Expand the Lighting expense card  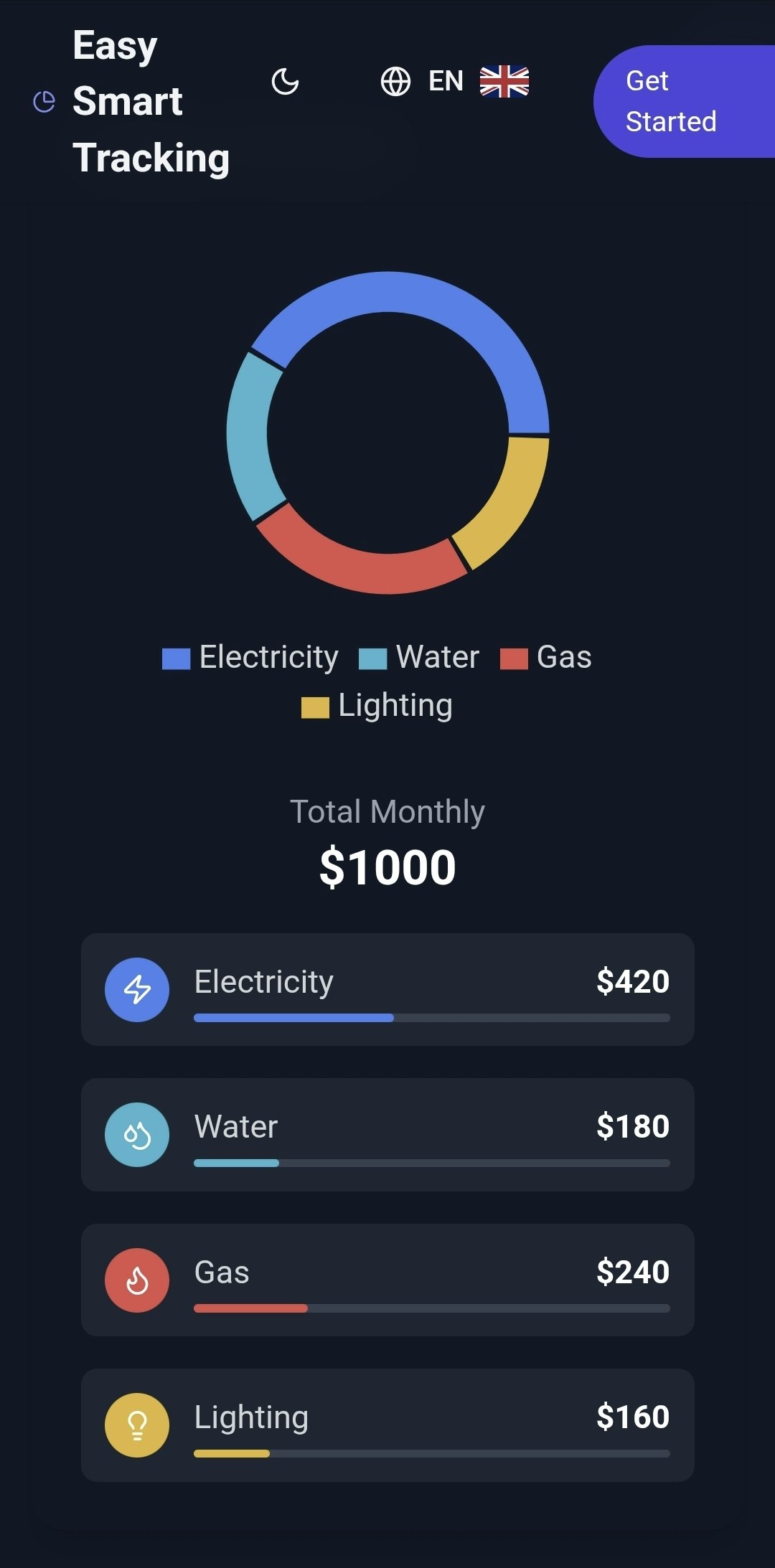[x=387, y=1426]
